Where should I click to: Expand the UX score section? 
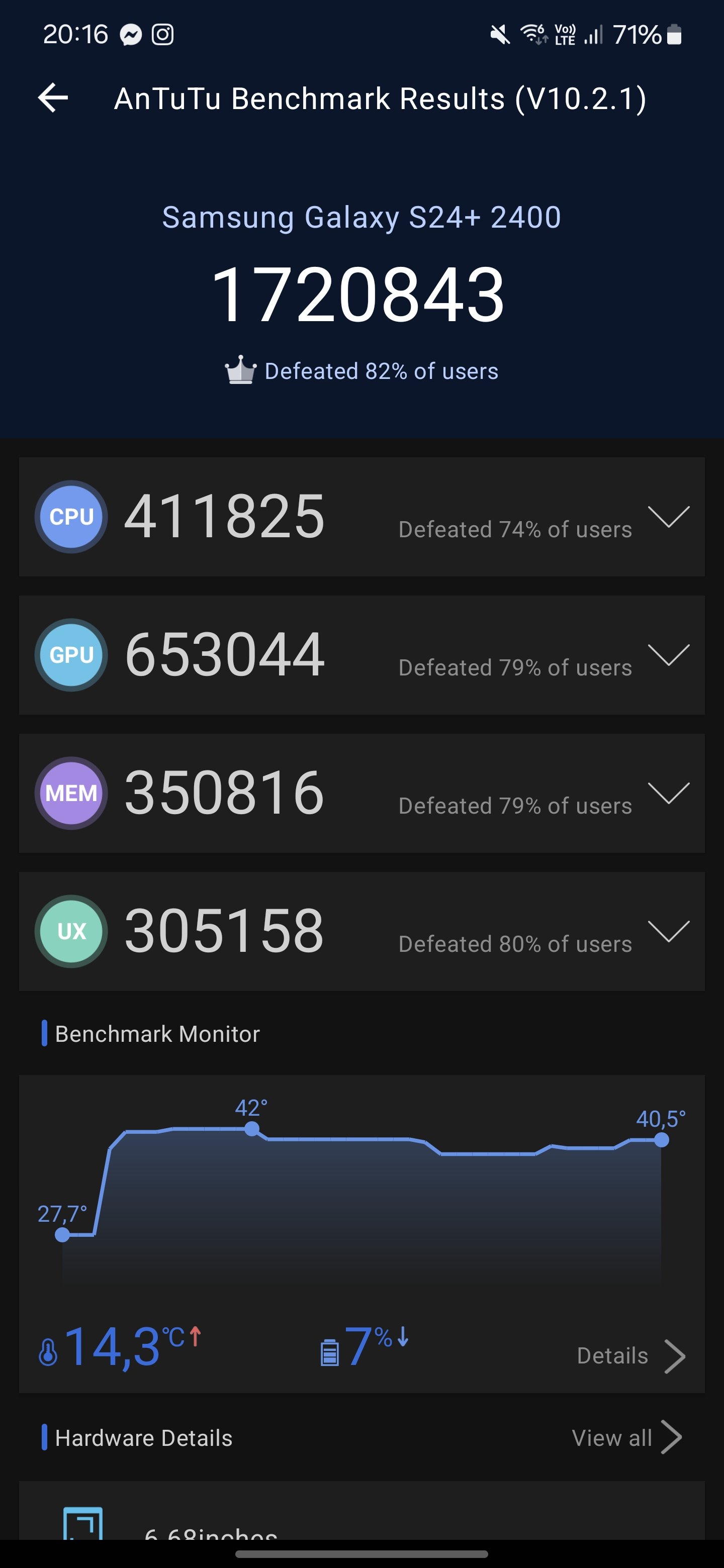click(x=669, y=931)
